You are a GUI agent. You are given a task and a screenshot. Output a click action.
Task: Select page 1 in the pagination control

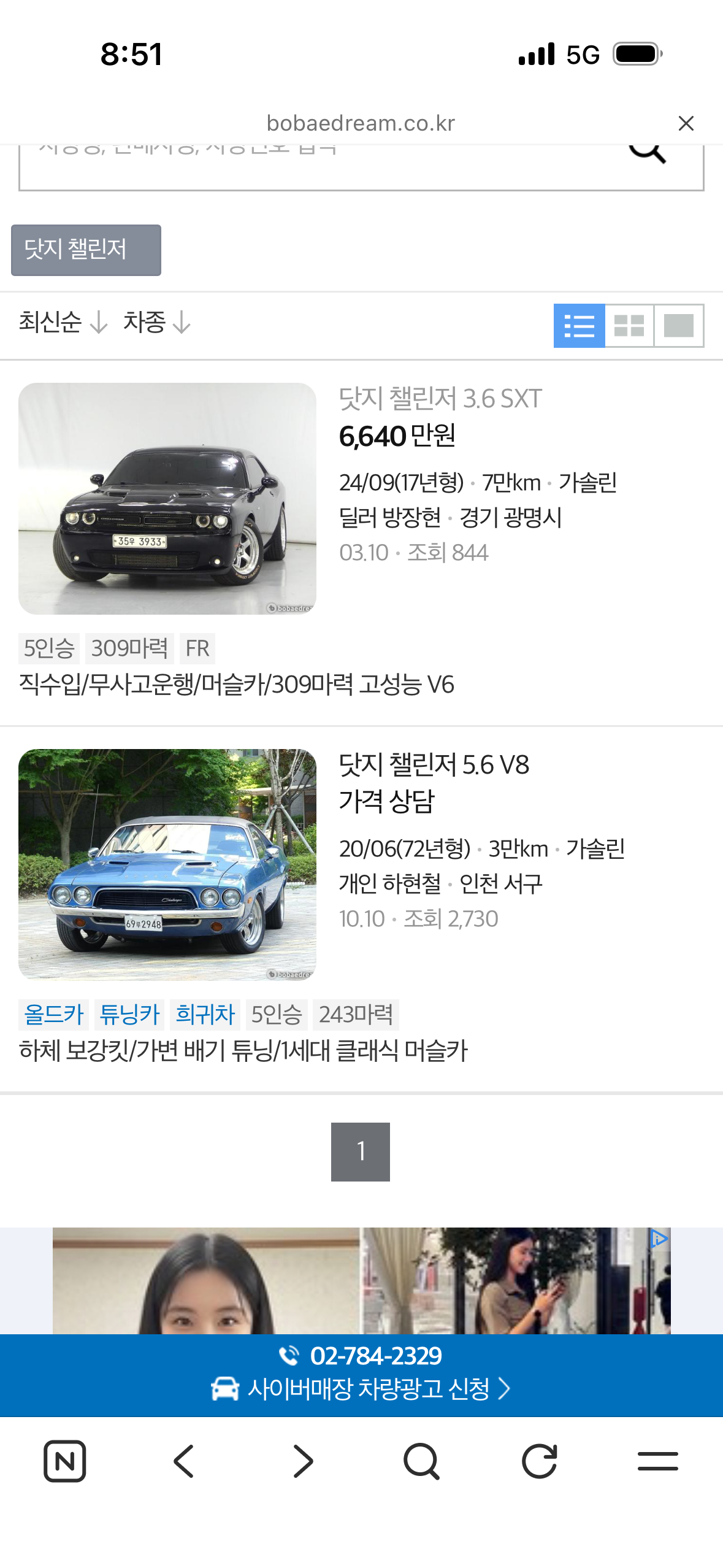coord(361,1153)
